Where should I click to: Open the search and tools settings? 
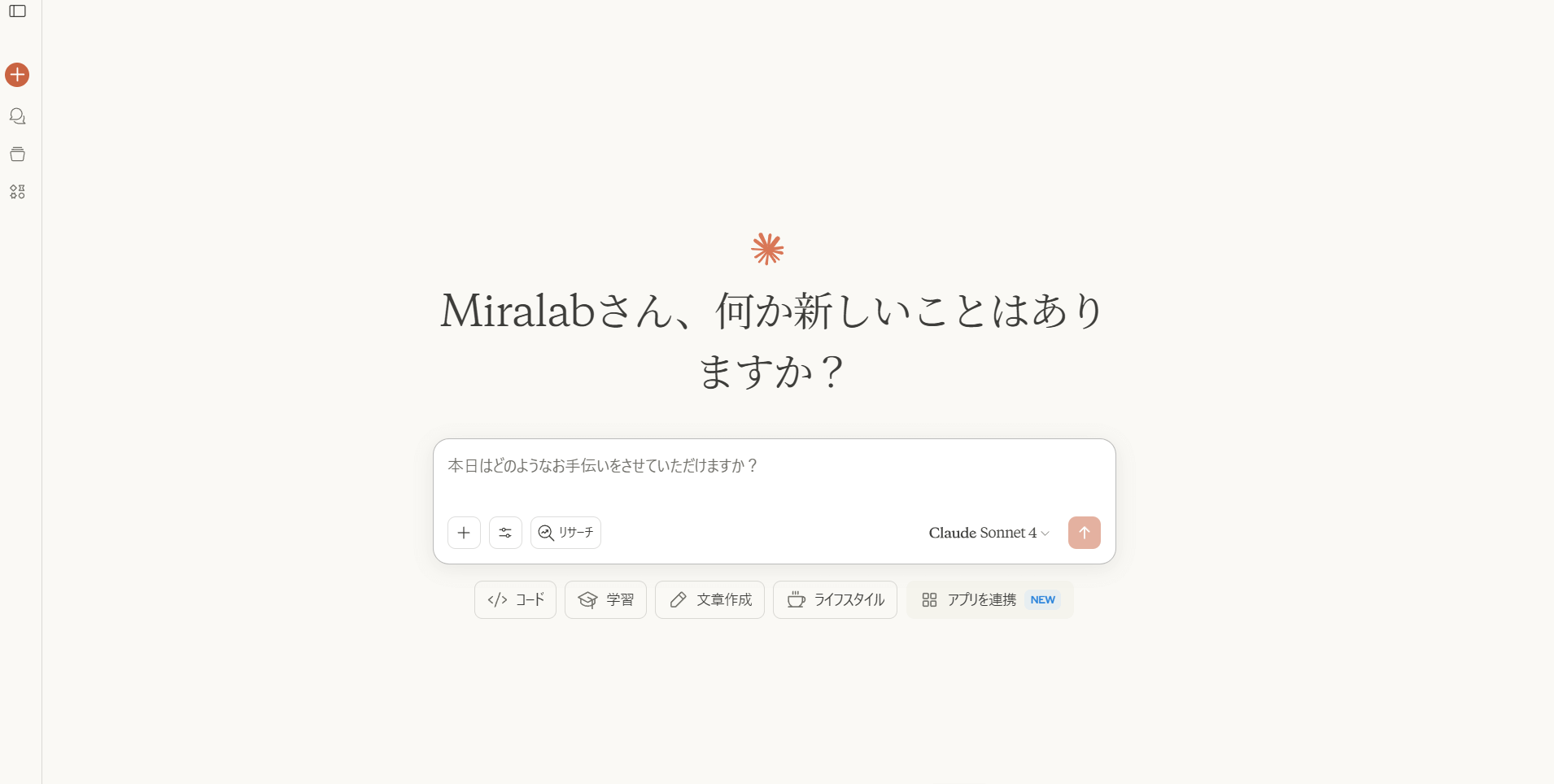(505, 533)
